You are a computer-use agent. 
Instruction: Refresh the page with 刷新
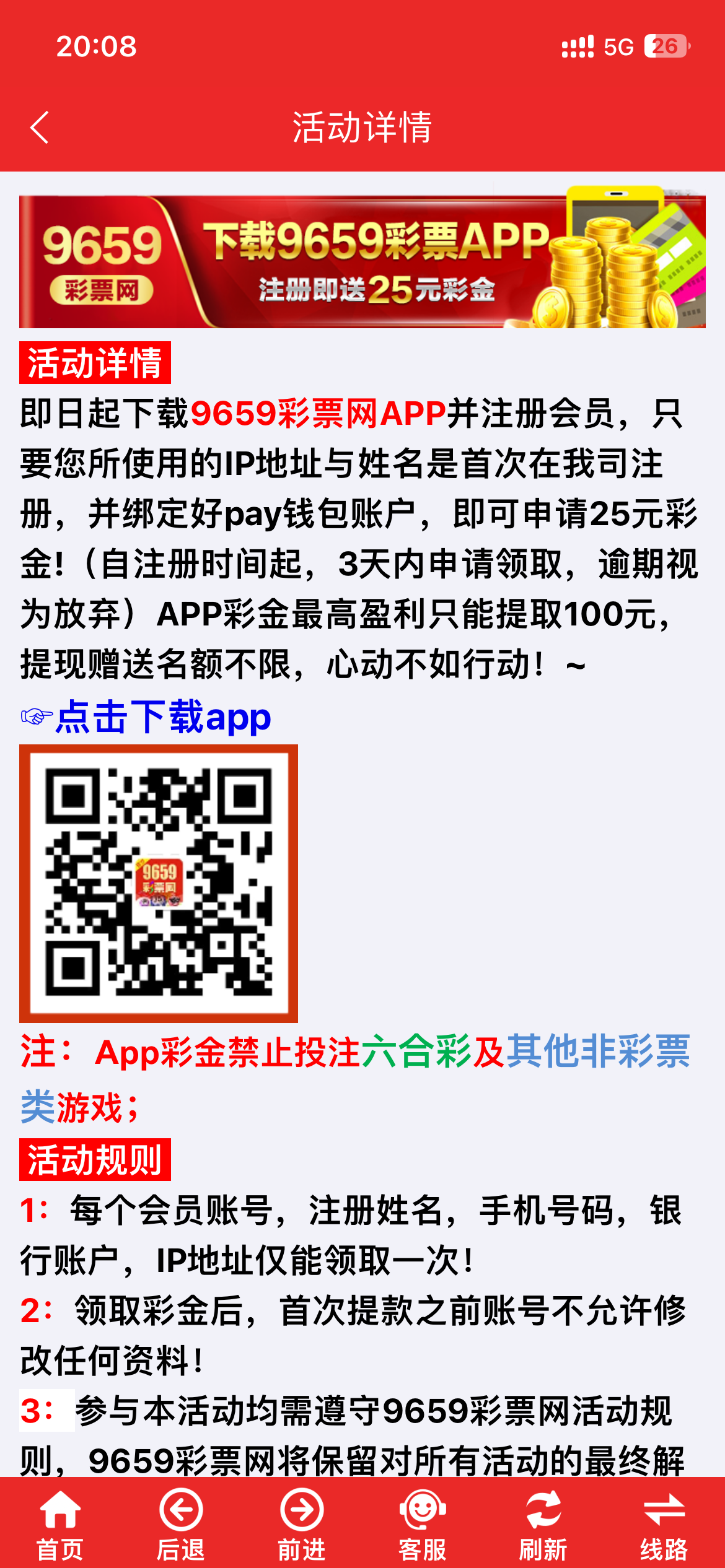point(543,1523)
